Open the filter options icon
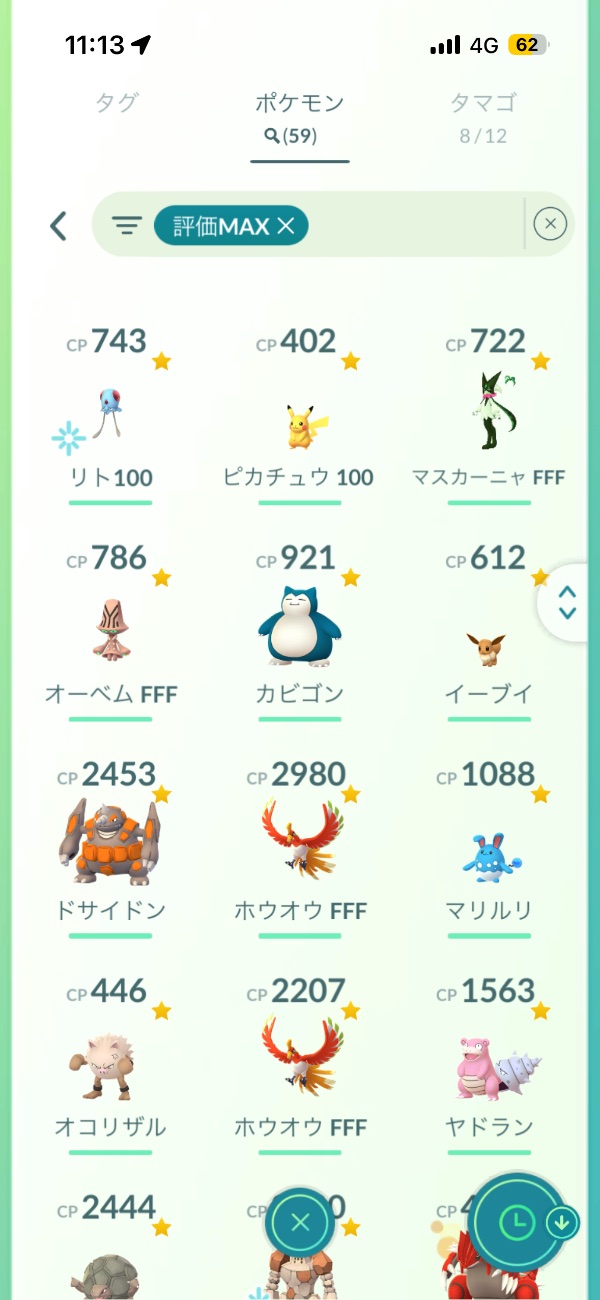Screen dimensions: 600x1300 coord(126,226)
